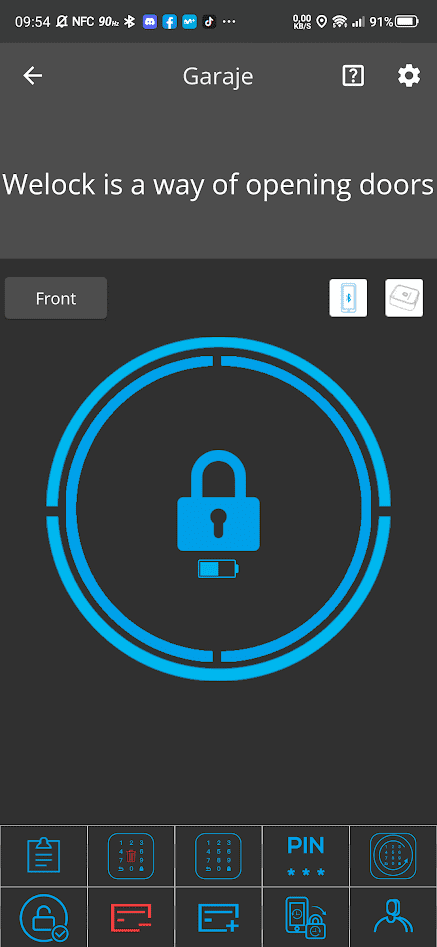Select the gateway box connection icon

click(404, 298)
